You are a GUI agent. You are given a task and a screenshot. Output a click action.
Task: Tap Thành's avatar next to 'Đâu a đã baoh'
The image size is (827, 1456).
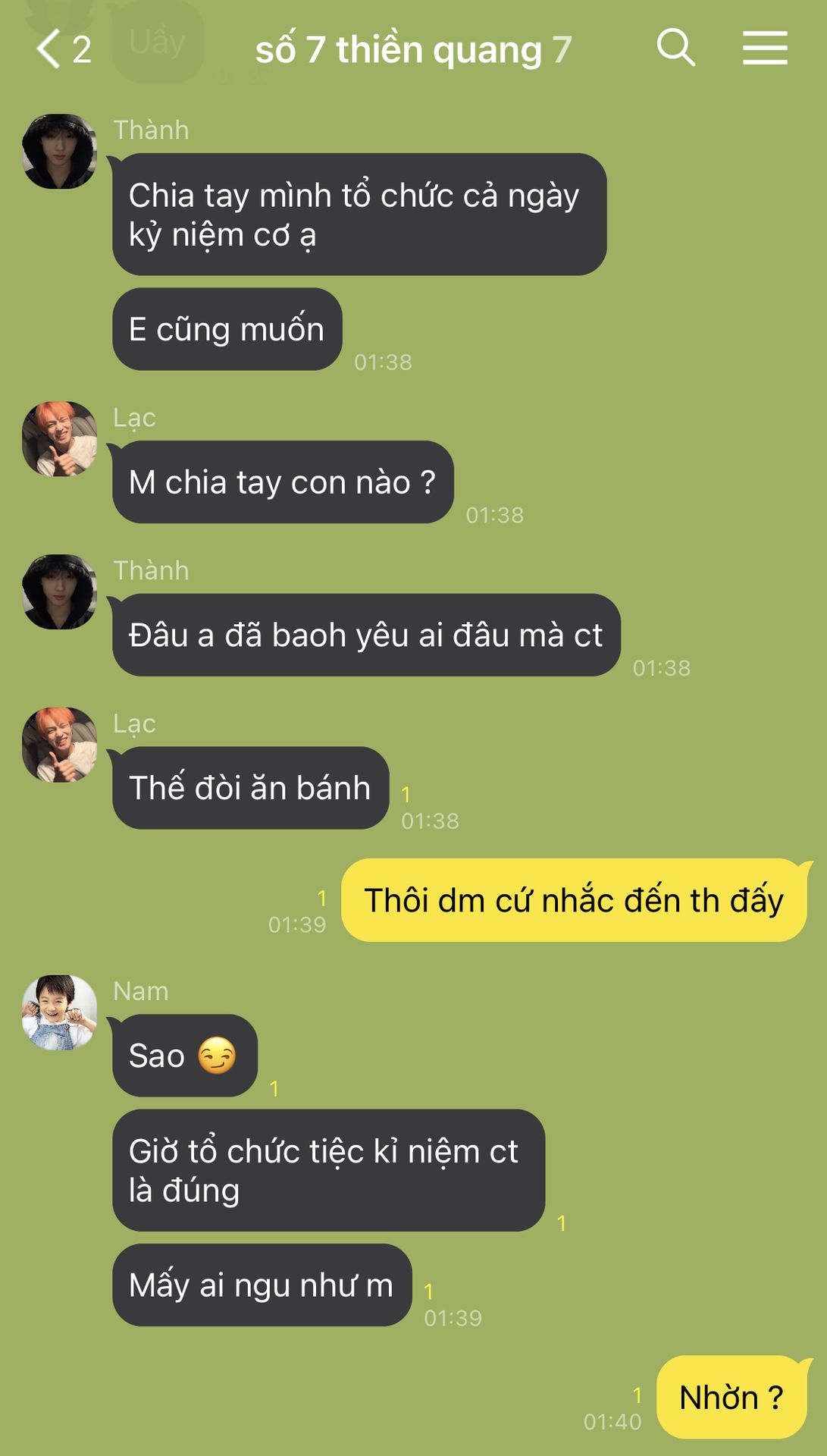[x=59, y=591]
